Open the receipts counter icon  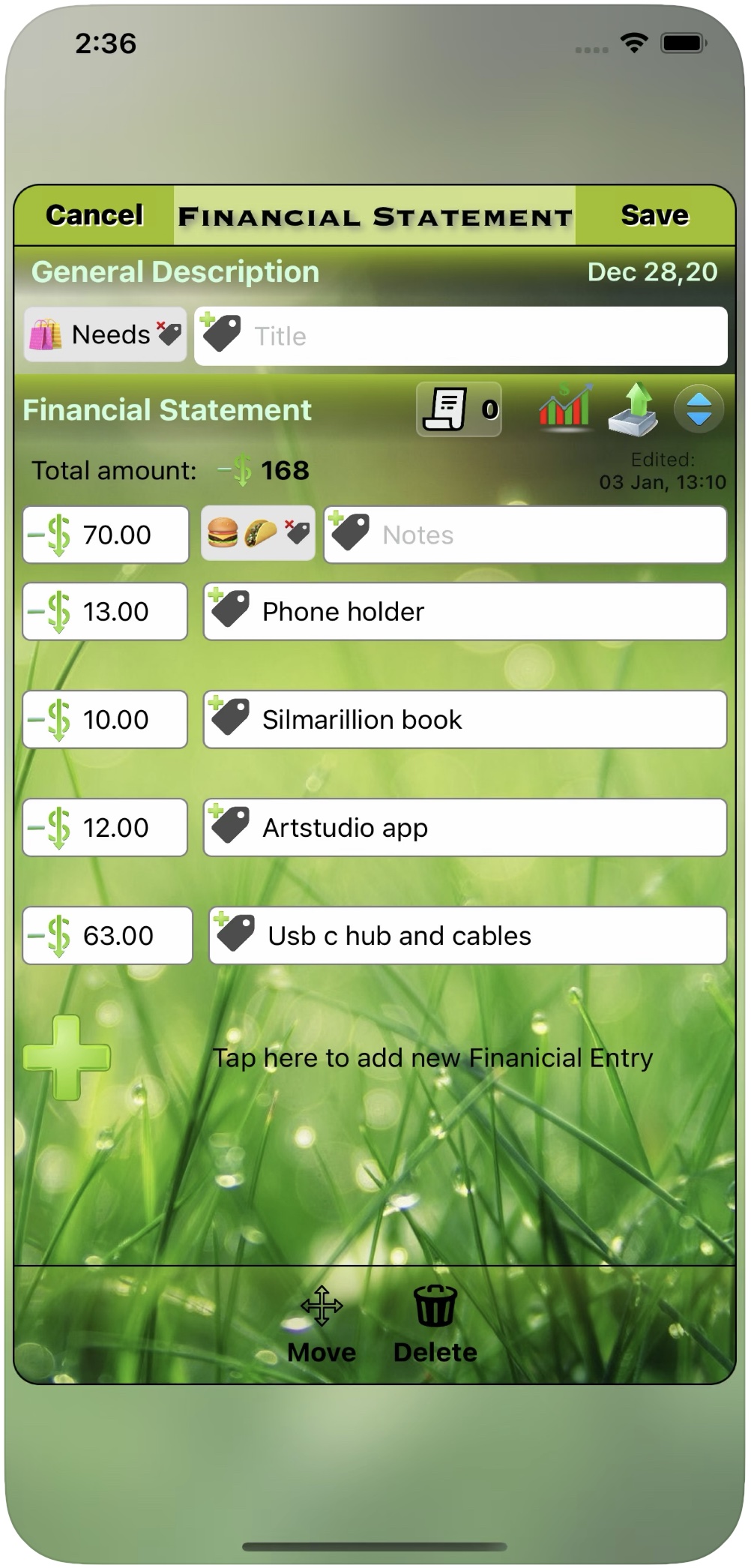coord(459,409)
